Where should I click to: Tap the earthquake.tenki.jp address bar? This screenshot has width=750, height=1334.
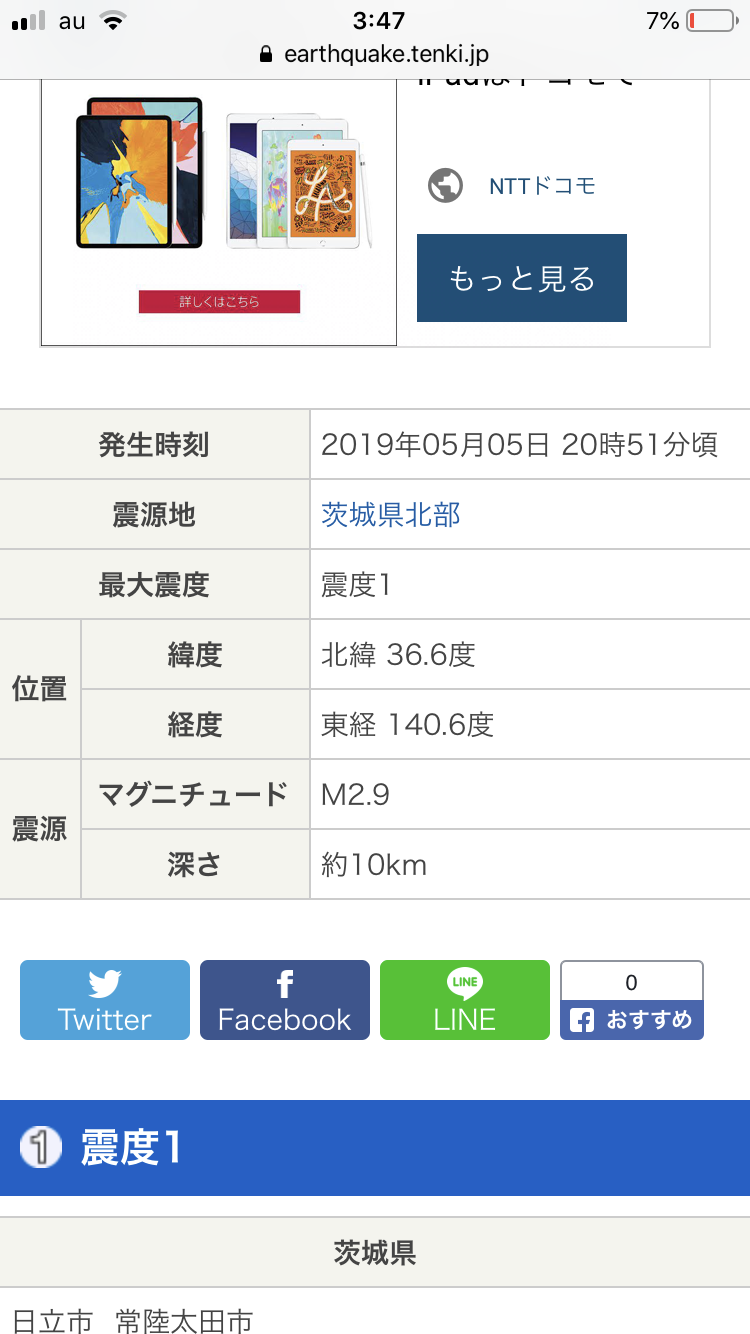pyautogui.click(x=375, y=54)
